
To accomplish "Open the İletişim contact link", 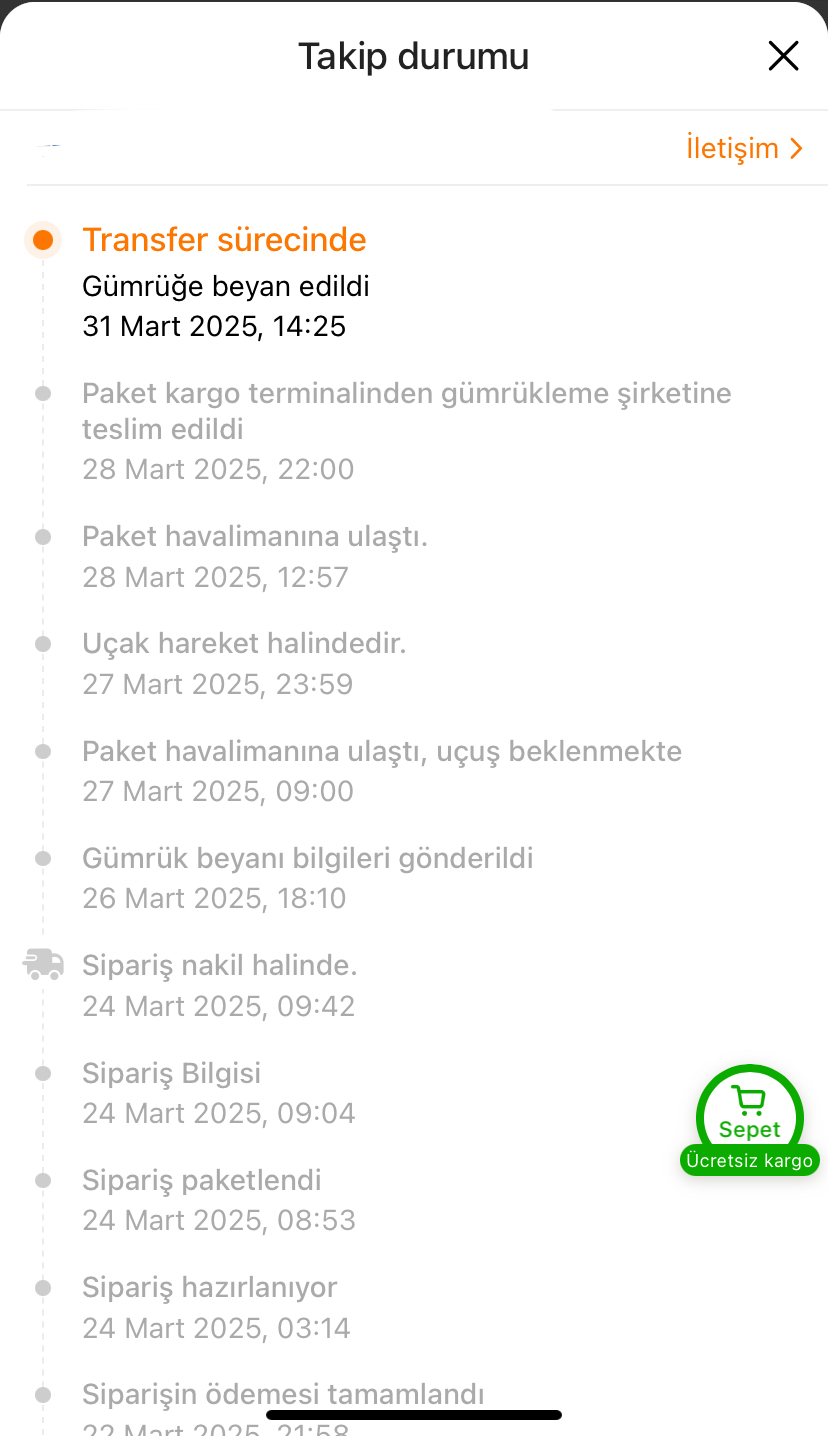I will click(744, 148).
